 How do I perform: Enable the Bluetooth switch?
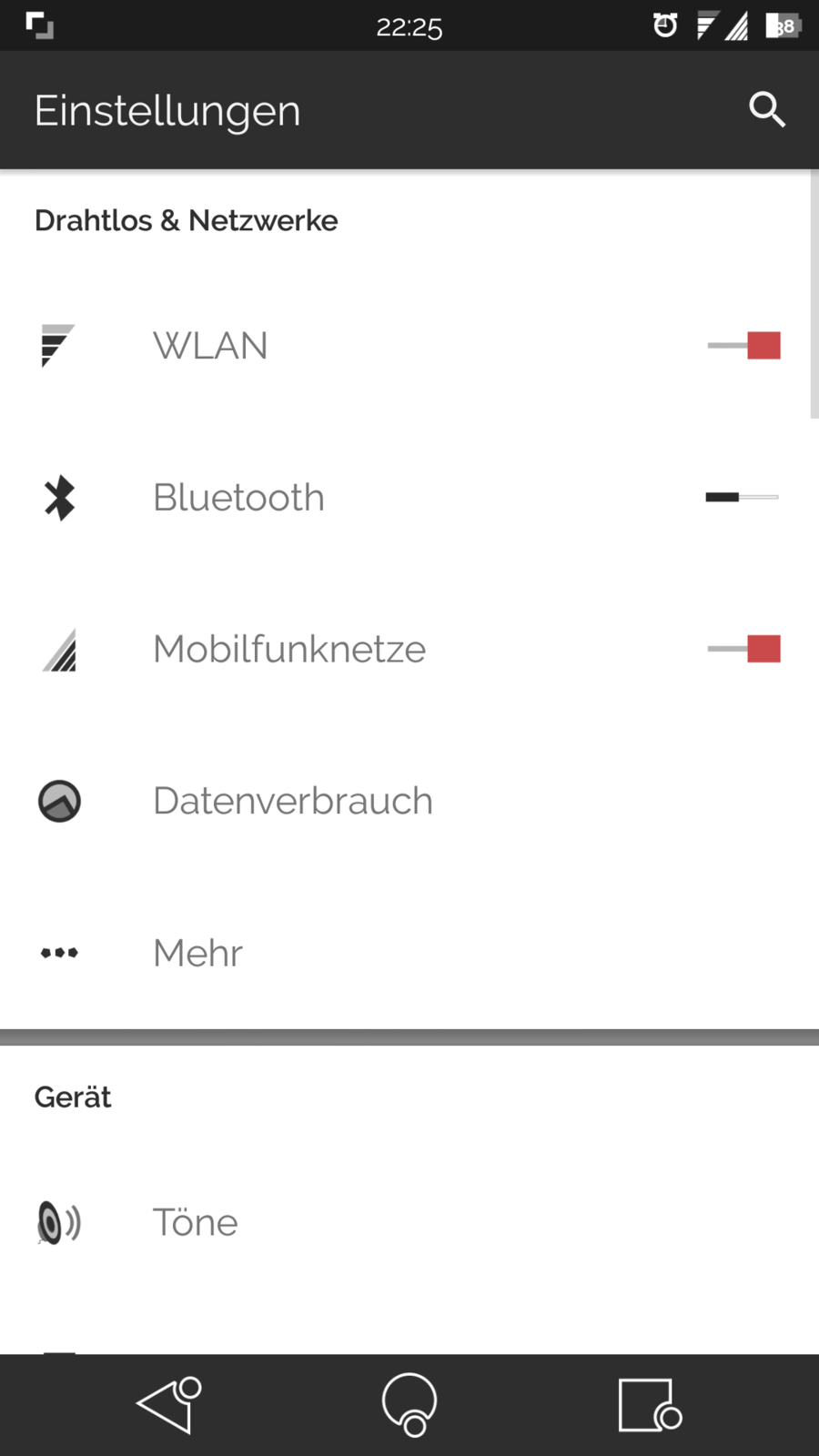(742, 498)
